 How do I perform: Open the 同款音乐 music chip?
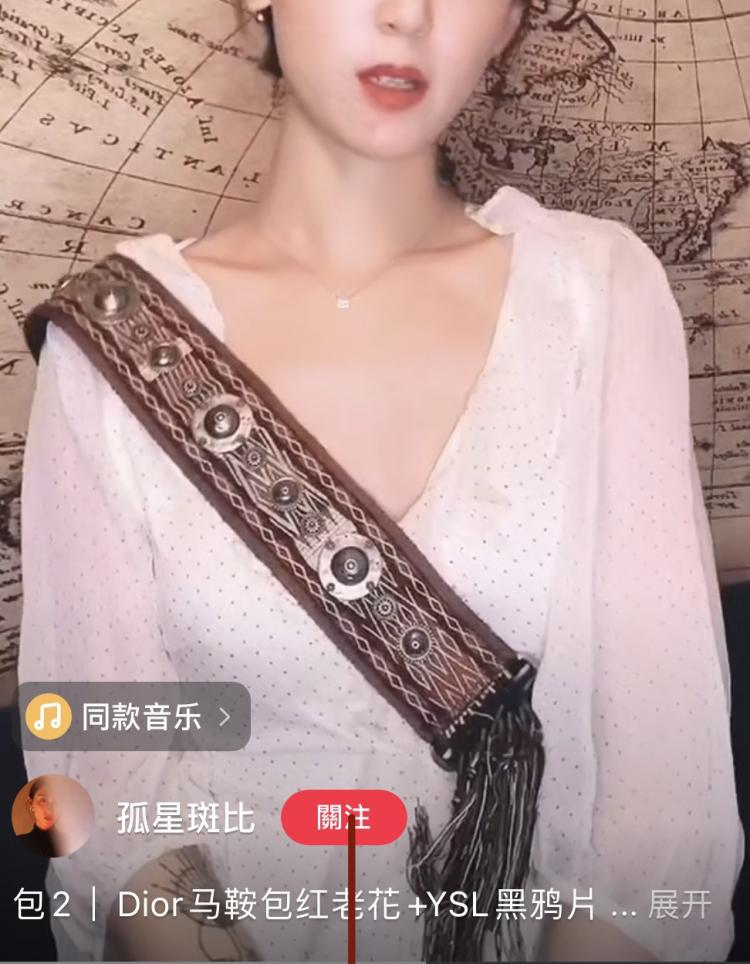(130, 716)
